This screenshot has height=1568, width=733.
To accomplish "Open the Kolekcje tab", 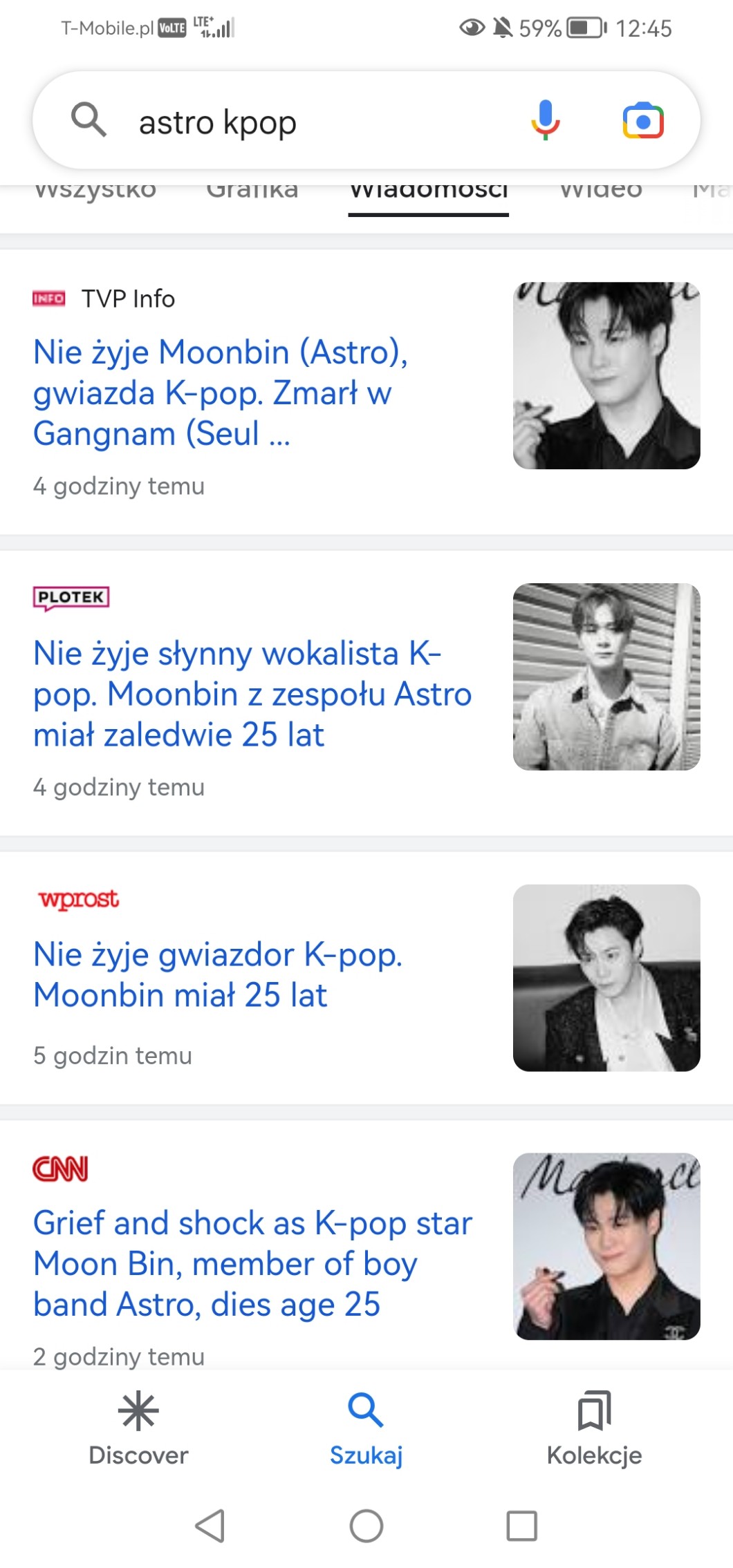I will (594, 1428).
